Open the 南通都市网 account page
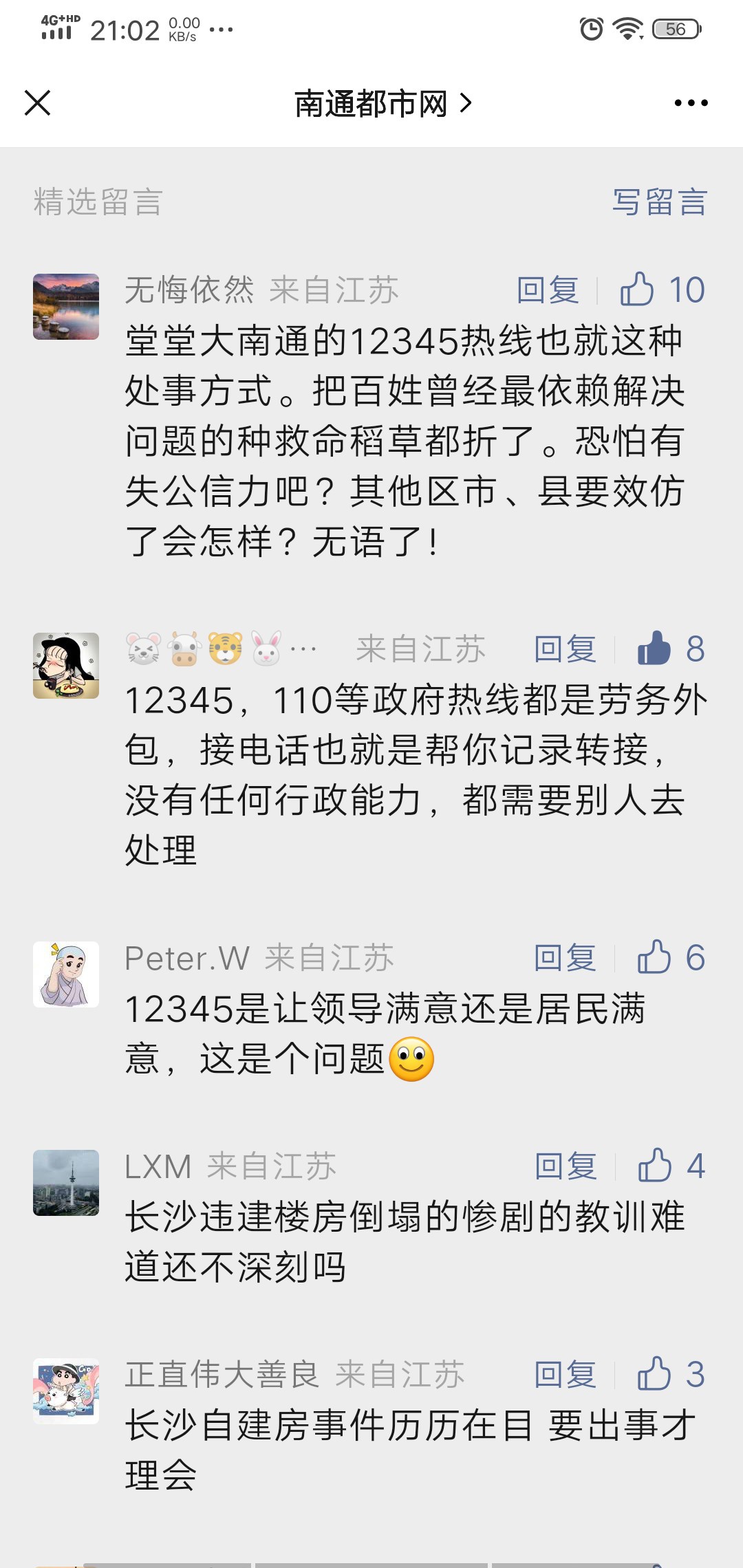Image resolution: width=743 pixels, height=1568 pixels. point(383,104)
